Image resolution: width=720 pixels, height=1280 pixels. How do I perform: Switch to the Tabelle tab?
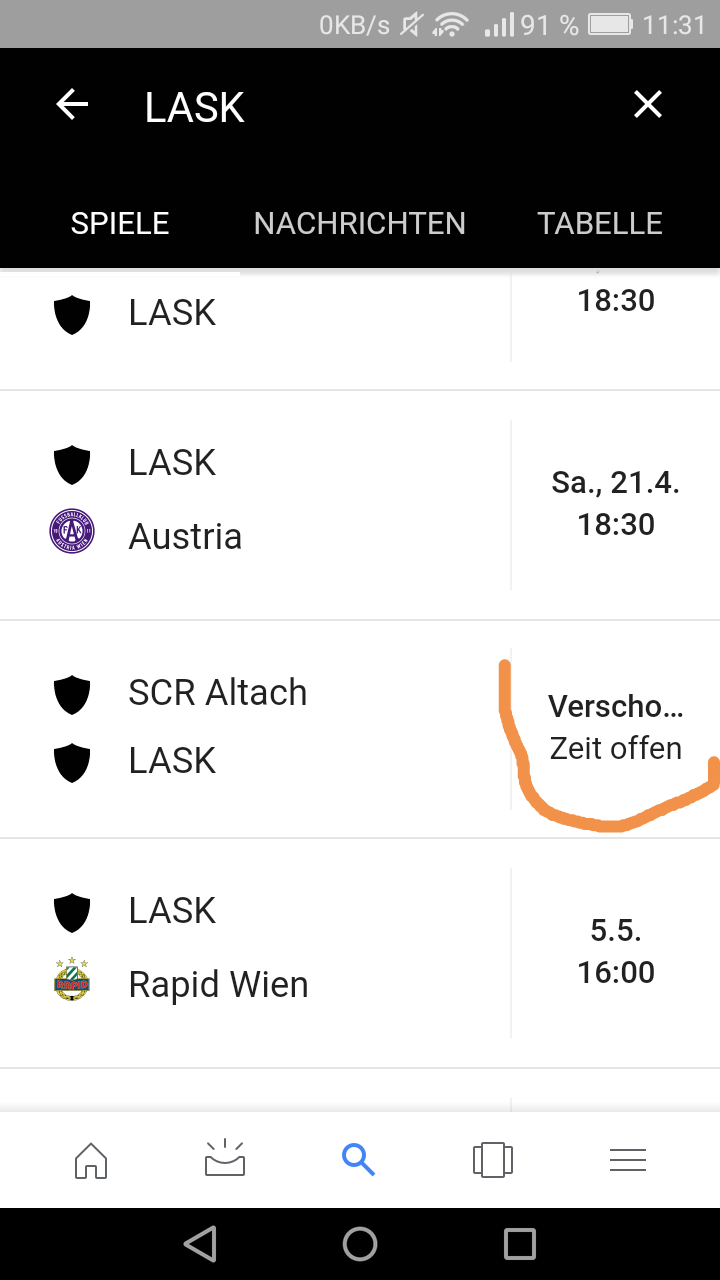click(600, 223)
